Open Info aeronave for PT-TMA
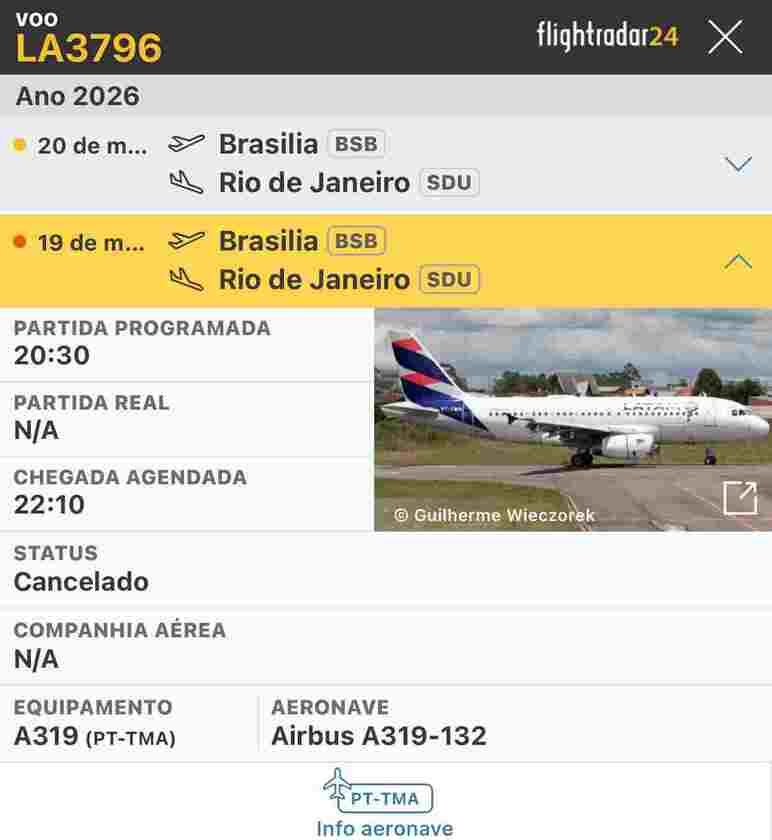Screen dimensions: 772x840 click(384, 806)
